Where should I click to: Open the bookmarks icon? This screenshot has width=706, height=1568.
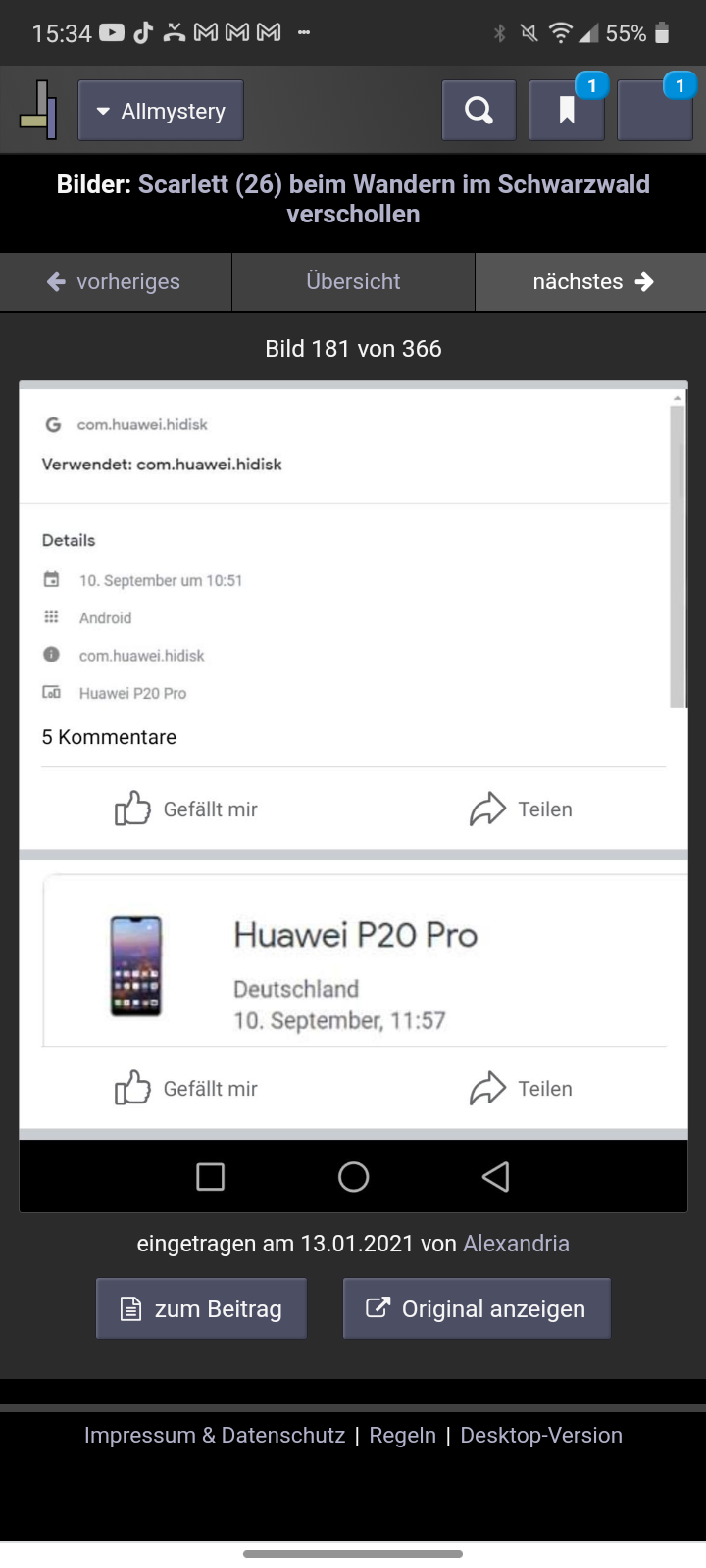pos(567,111)
